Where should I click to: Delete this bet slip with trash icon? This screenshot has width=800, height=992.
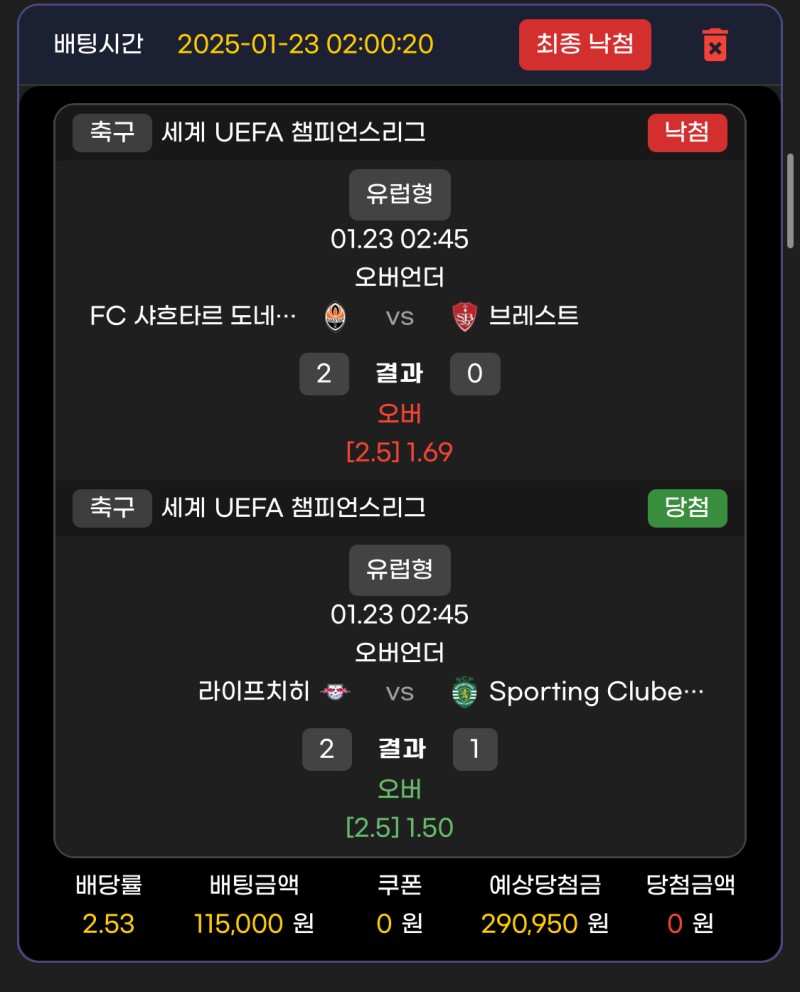click(x=715, y=45)
